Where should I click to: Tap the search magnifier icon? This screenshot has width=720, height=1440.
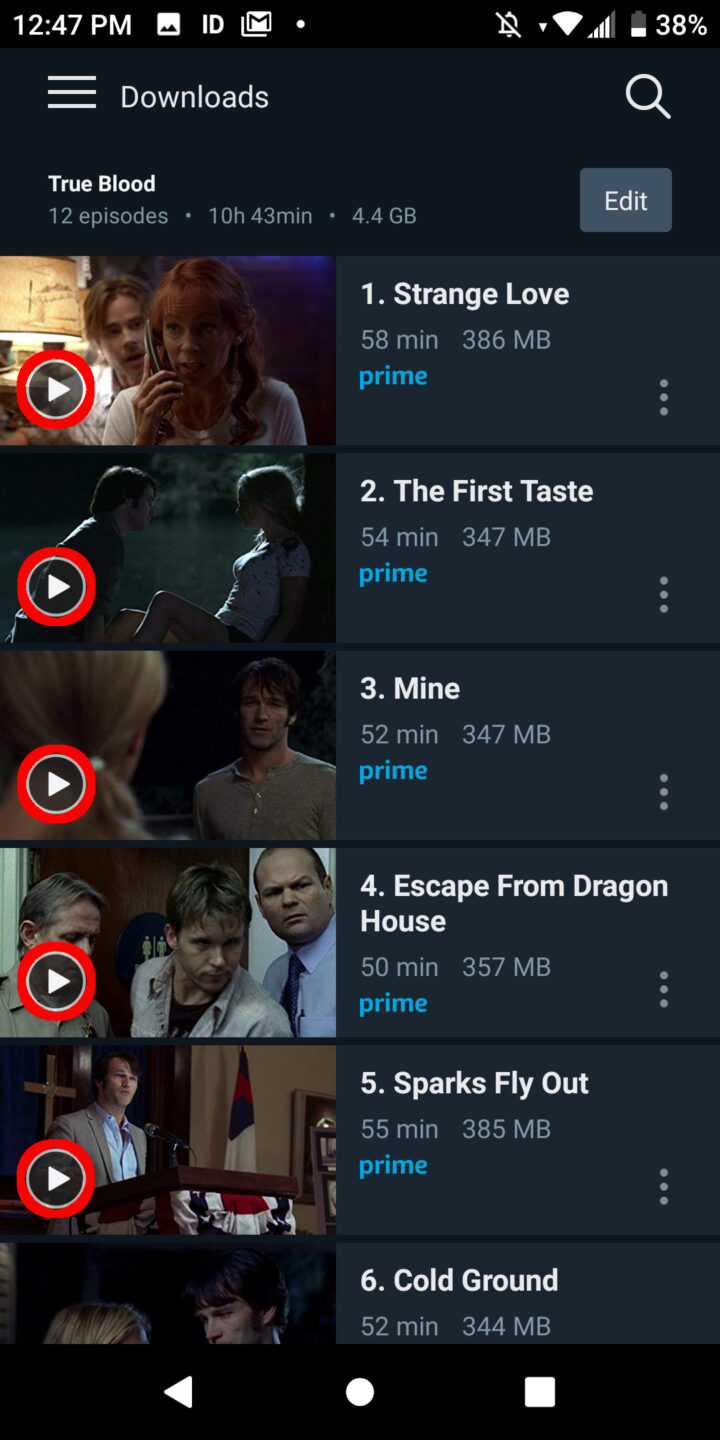pos(647,96)
